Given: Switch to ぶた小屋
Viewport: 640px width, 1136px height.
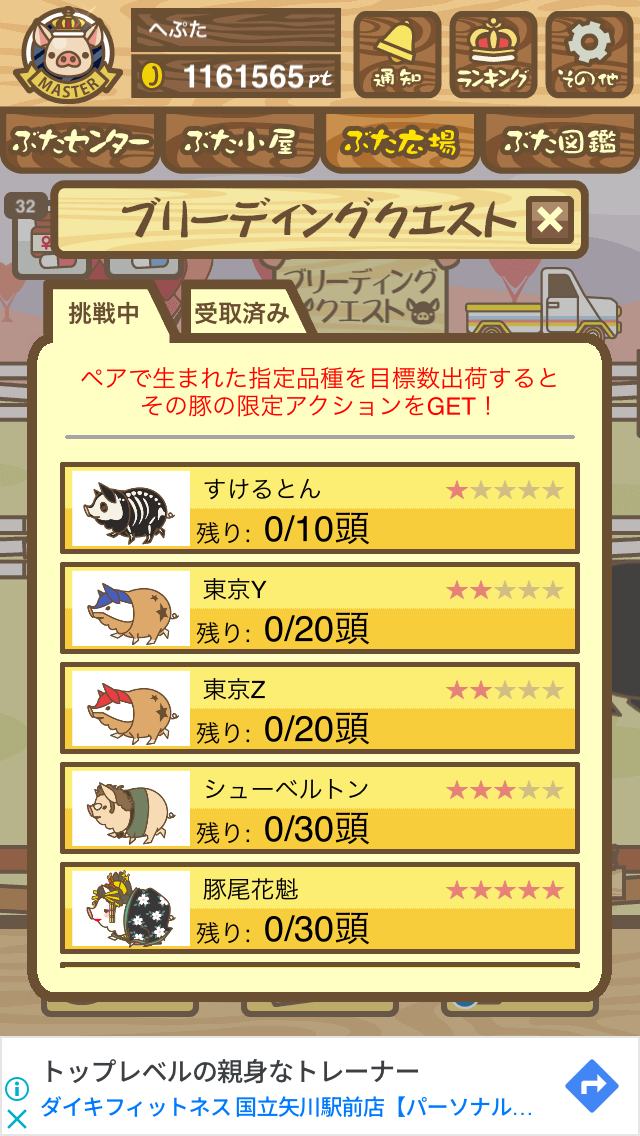Looking at the screenshot, I should point(240,143).
